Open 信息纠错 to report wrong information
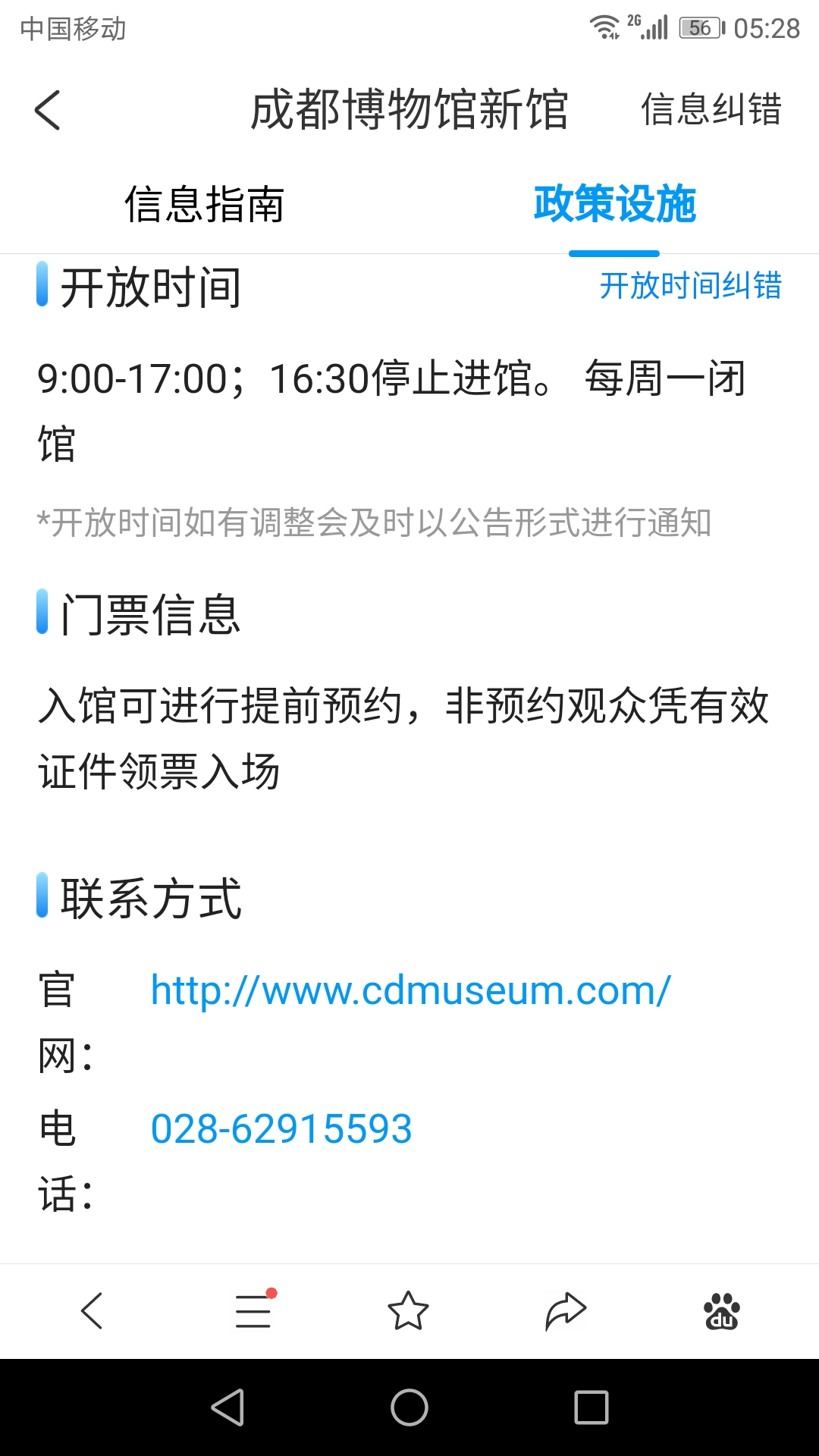 pos(711,109)
